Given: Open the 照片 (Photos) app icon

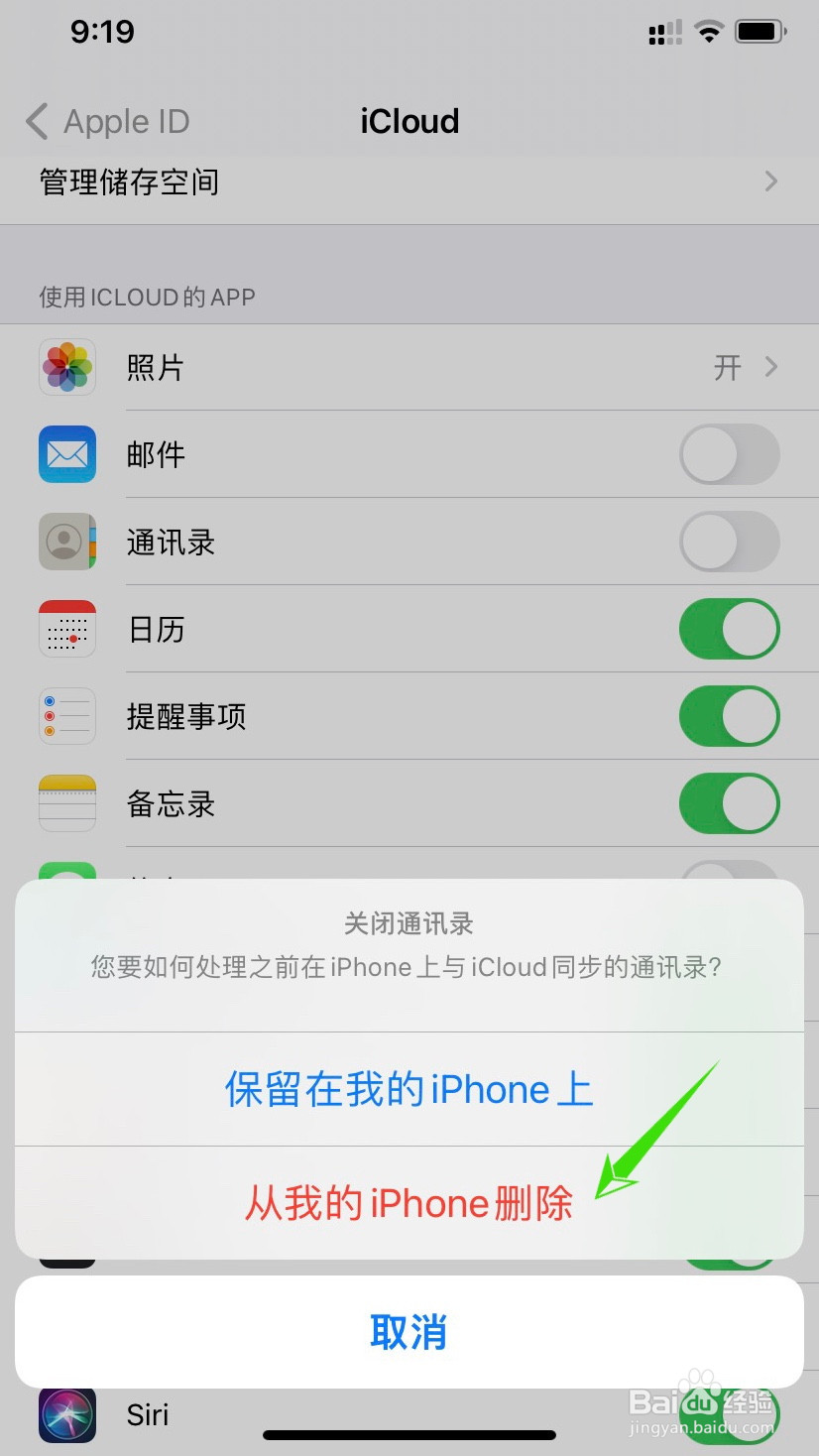Looking at the screenshot, I should [x=66, y=367].
